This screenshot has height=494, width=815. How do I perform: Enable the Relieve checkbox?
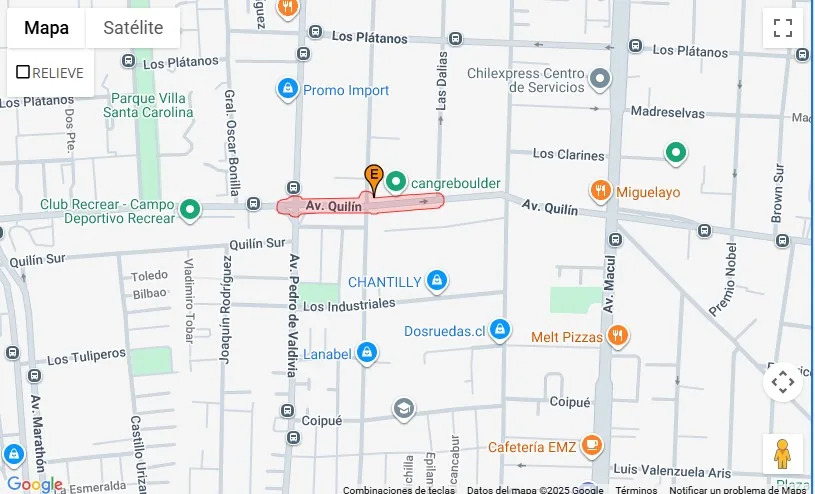(23, 72)
